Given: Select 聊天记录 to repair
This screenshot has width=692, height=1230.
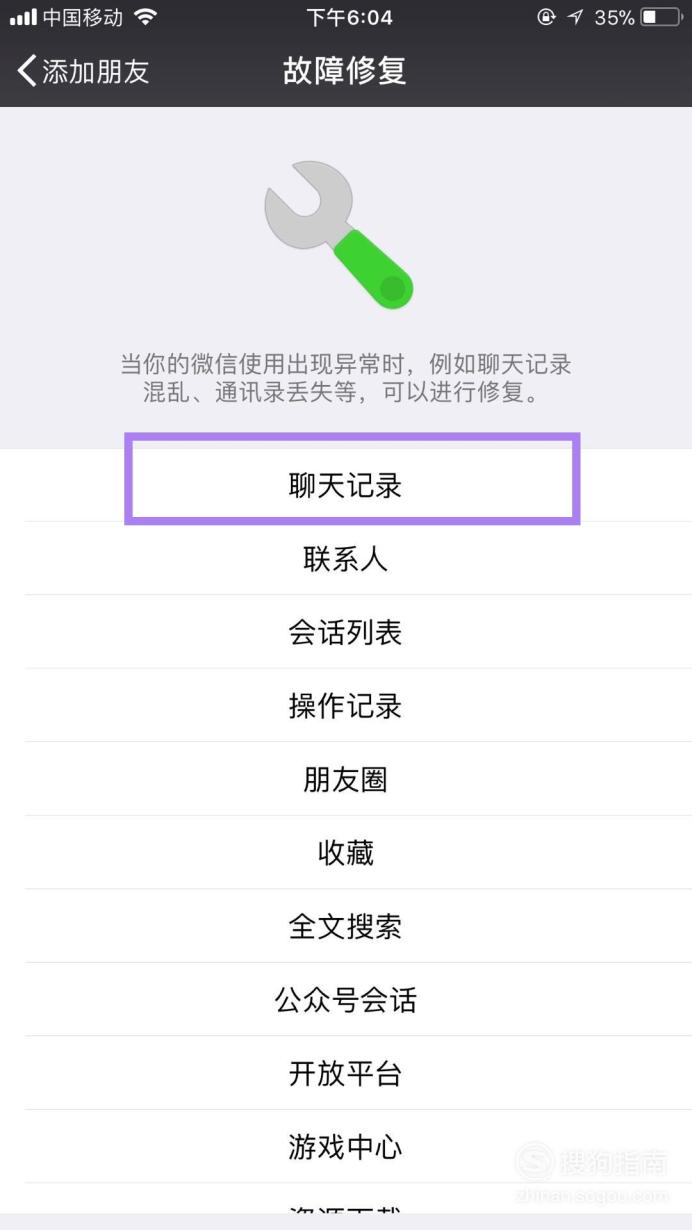Looking at the screenshot, I should (x=346, y=485).
